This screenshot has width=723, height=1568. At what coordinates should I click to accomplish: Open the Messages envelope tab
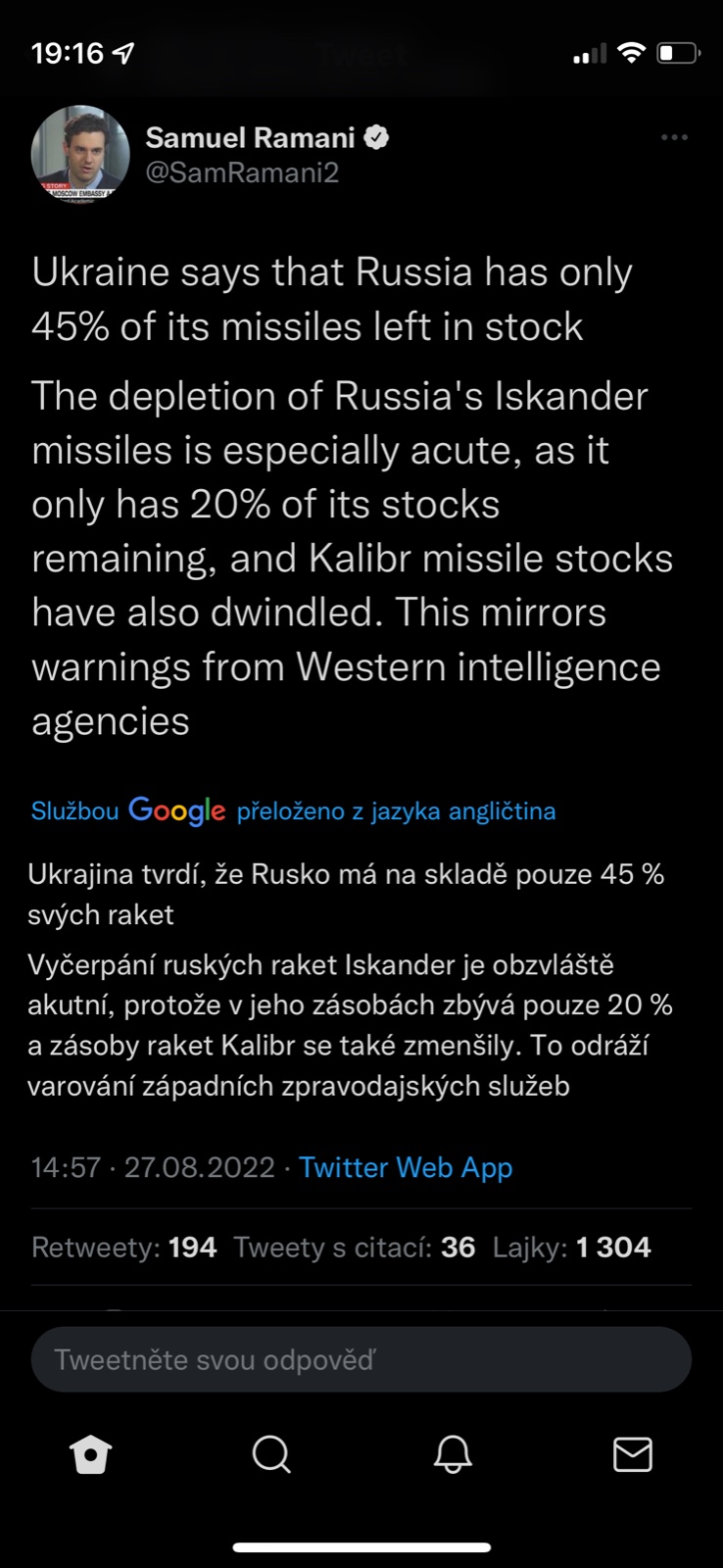pos(632,1454)
